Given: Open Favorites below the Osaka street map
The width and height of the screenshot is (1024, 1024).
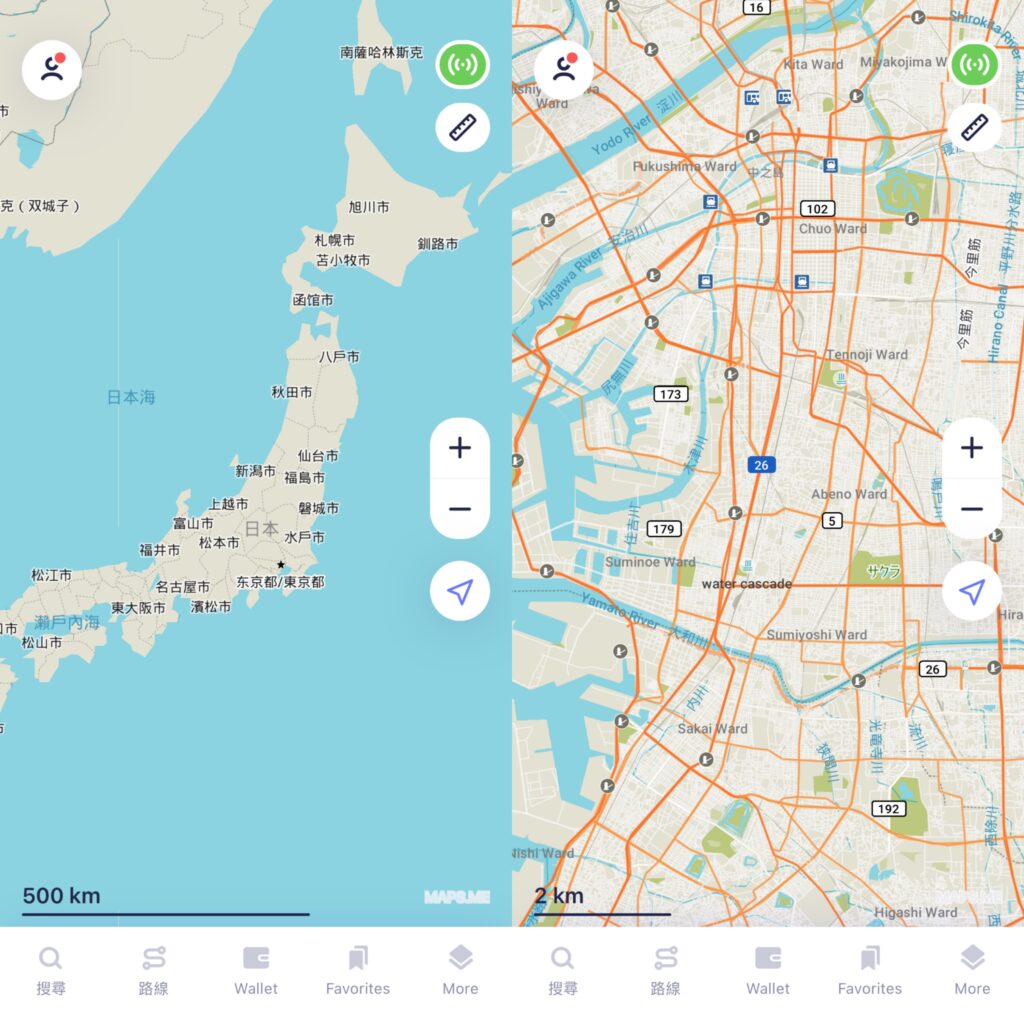Looking at the screenshot, I should coord(870,972).
